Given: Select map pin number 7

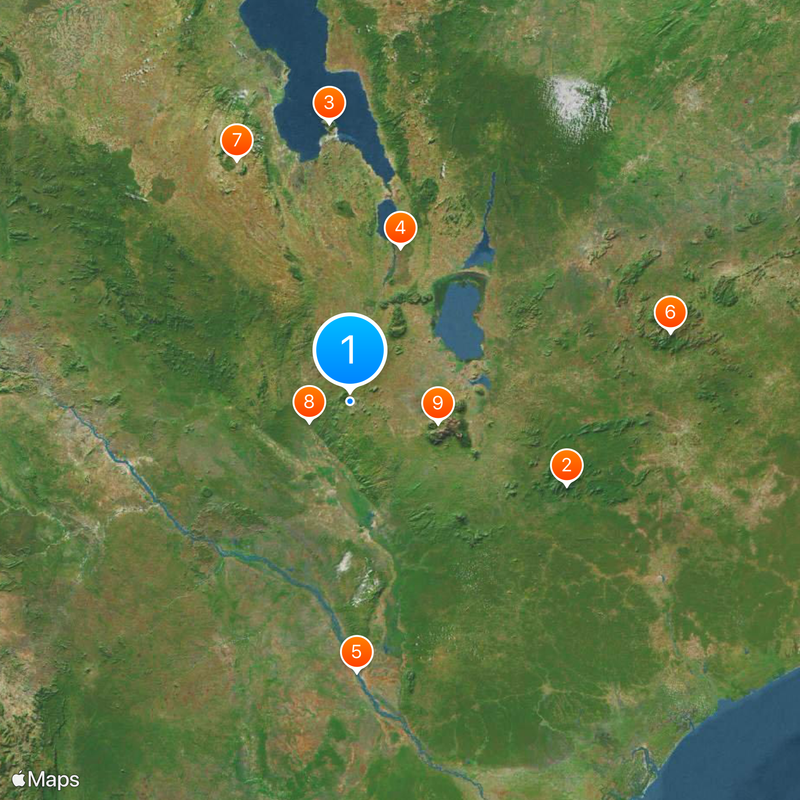Looking at the screenshot, I should (x=236, y=140).
